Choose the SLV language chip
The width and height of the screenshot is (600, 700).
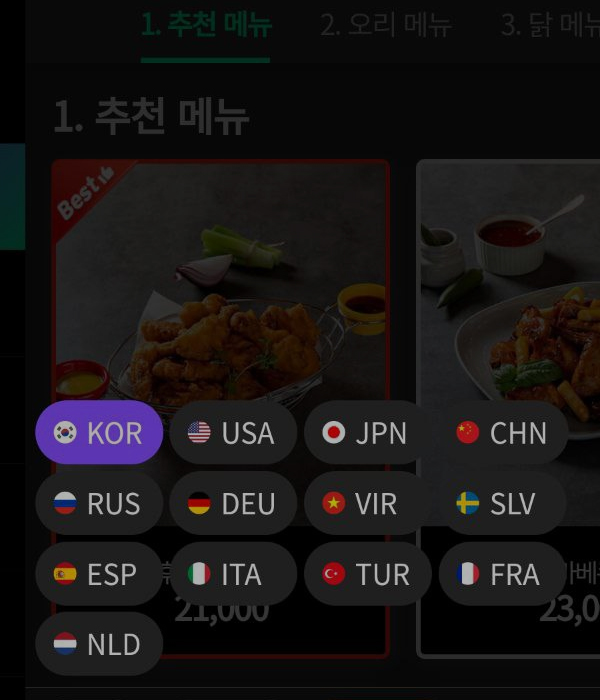pyautogui.click(x=502, y=503)
